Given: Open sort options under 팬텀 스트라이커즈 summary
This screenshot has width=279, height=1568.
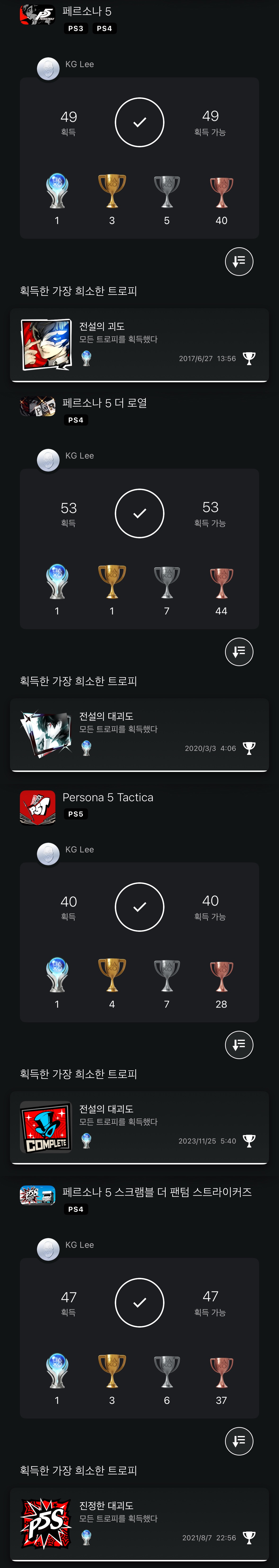Looking at the screenshot, I should tap(239, 1441).
